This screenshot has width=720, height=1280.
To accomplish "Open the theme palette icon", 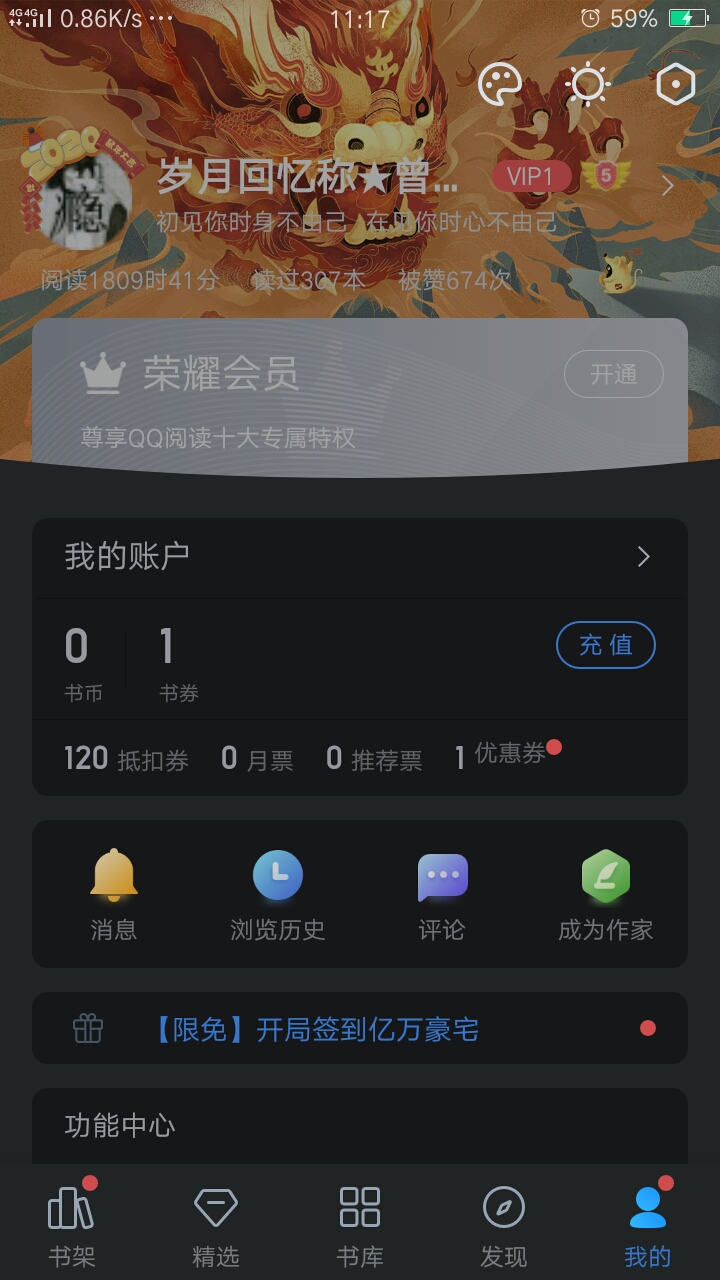I will tap(500, 85).
